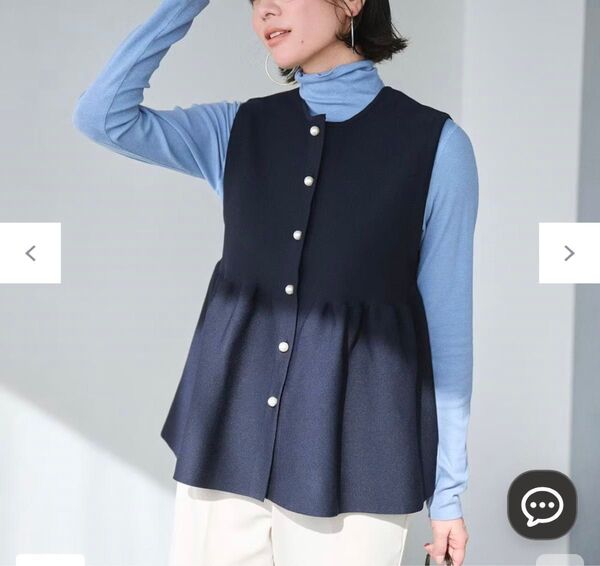Show the next product image
Viewport: 600px width, 566px height.
click(569, 253)
